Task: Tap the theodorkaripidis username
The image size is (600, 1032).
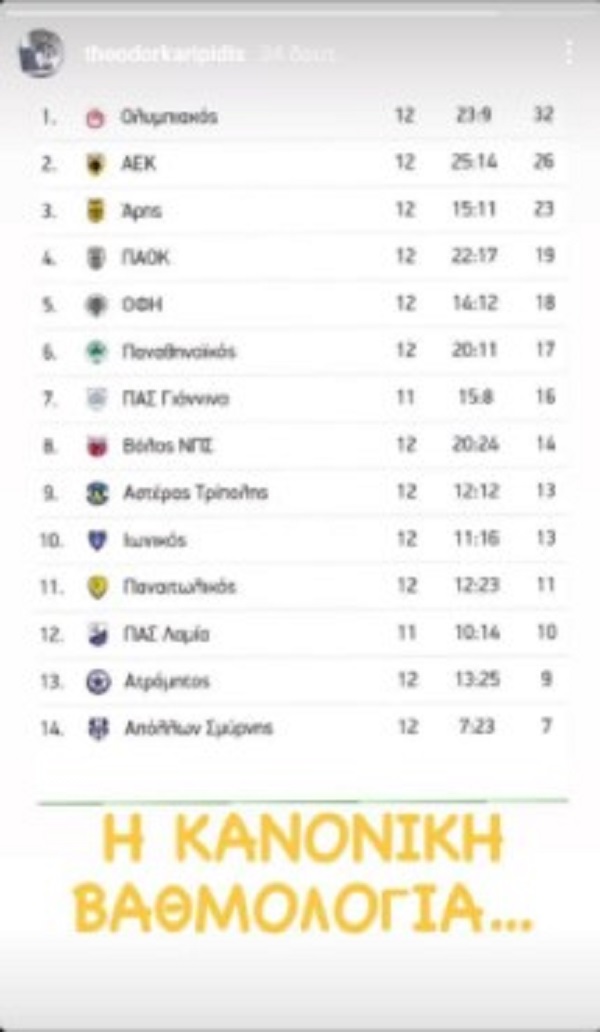Action: (165, 54)
